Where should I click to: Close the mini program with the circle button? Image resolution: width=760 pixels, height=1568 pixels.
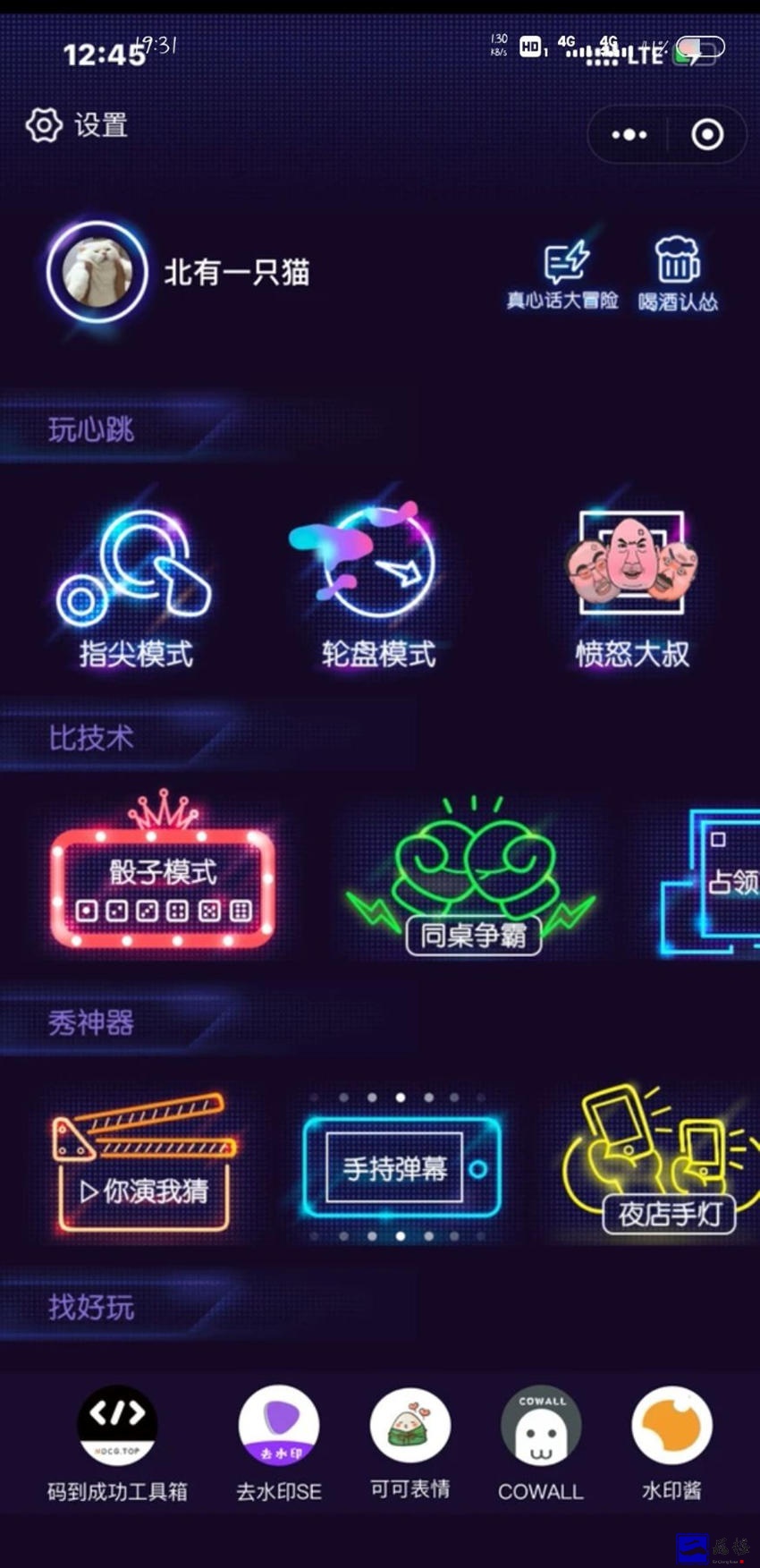[706, 135]
